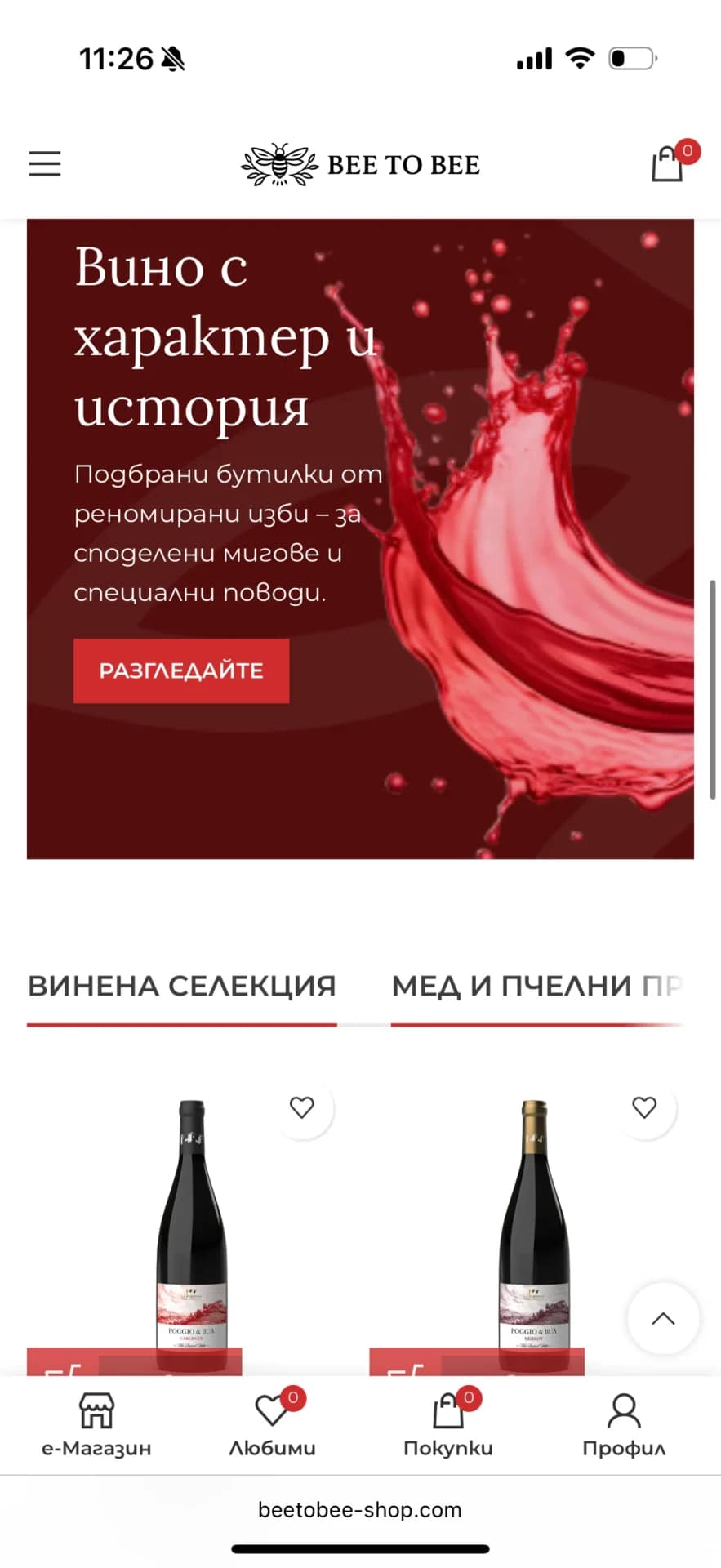Open the Покупки cart tab

click(x=448, y=1425)
